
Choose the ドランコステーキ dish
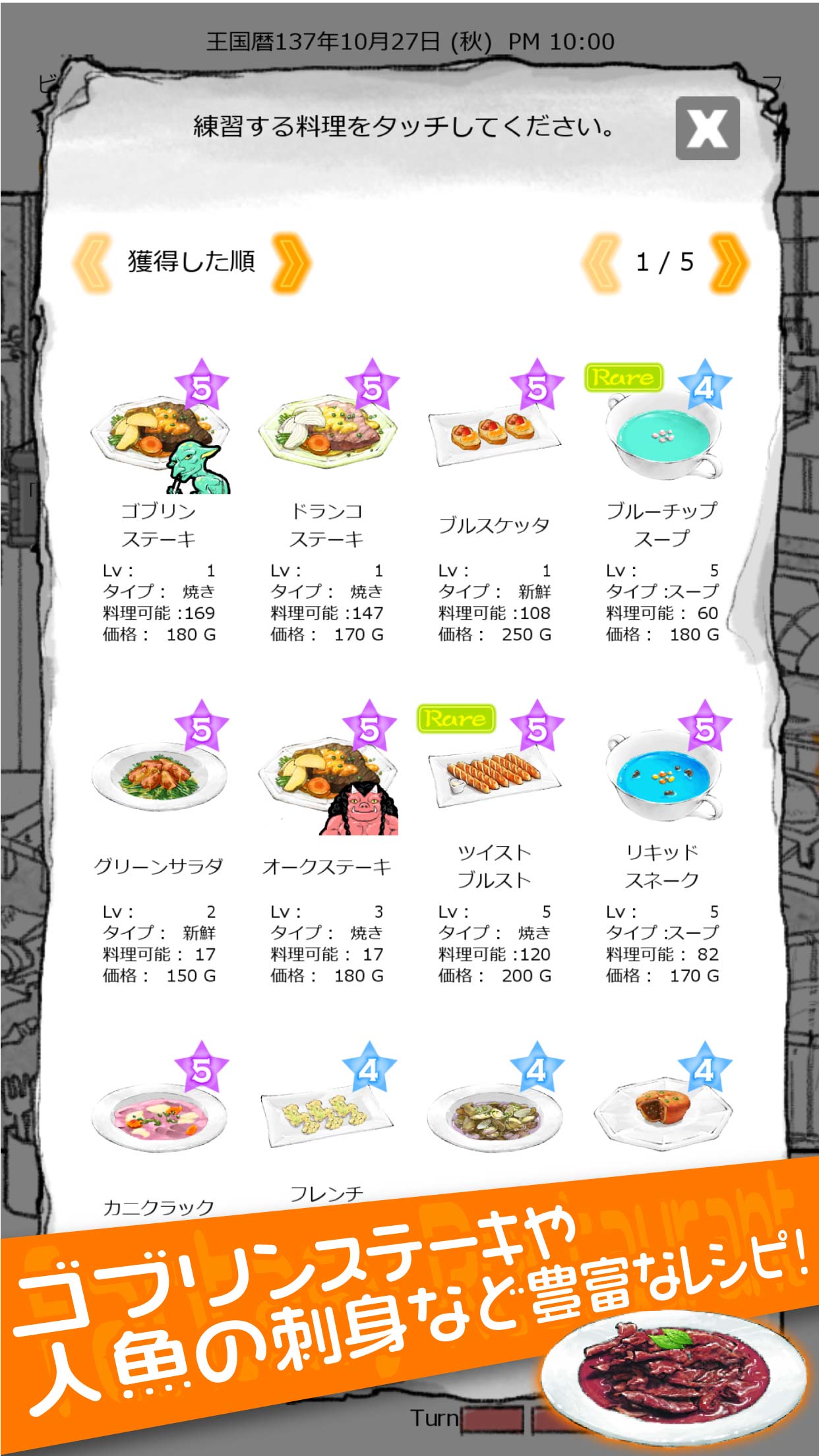point(328,435)
